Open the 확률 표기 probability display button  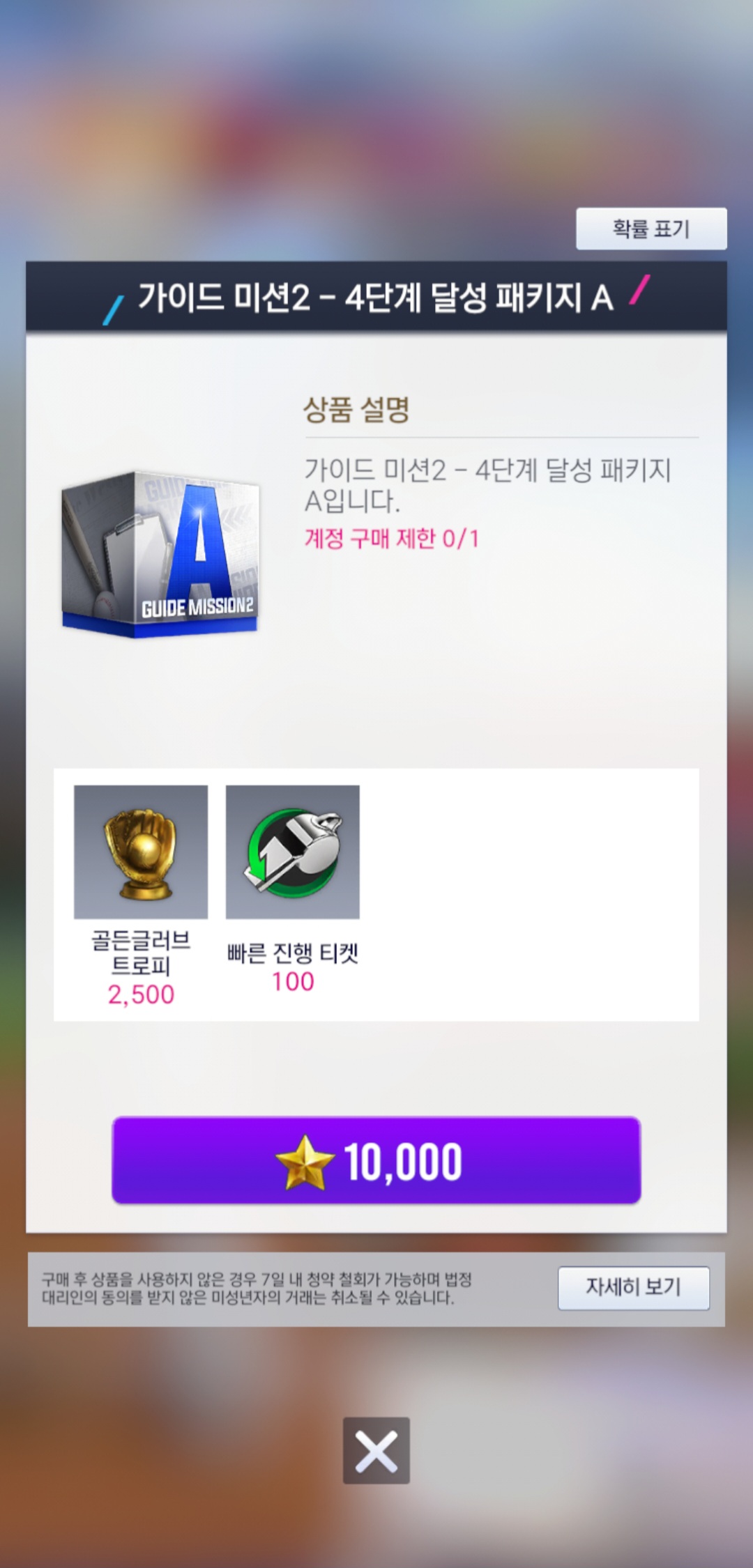(651, 229)
